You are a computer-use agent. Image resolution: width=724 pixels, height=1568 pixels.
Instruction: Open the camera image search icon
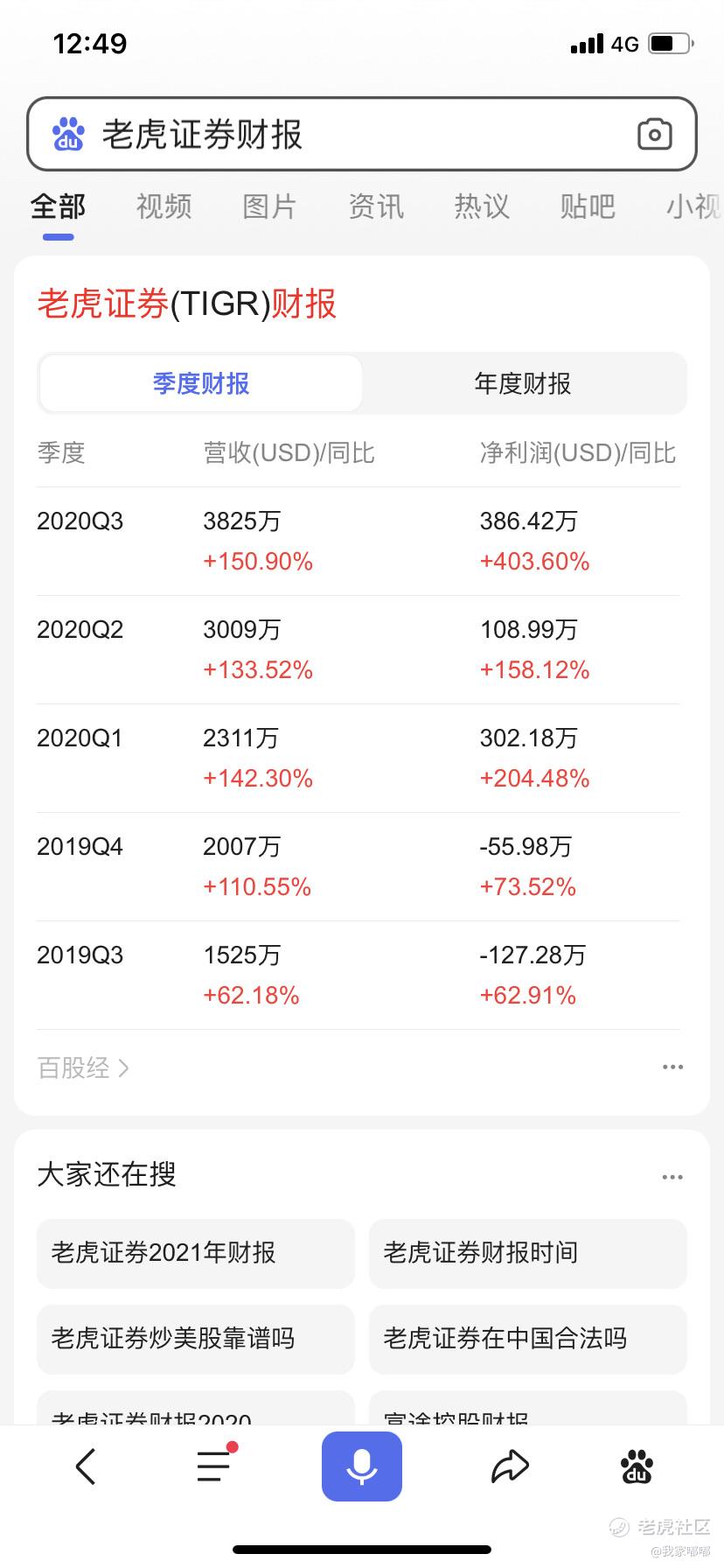tap(654, 134)
